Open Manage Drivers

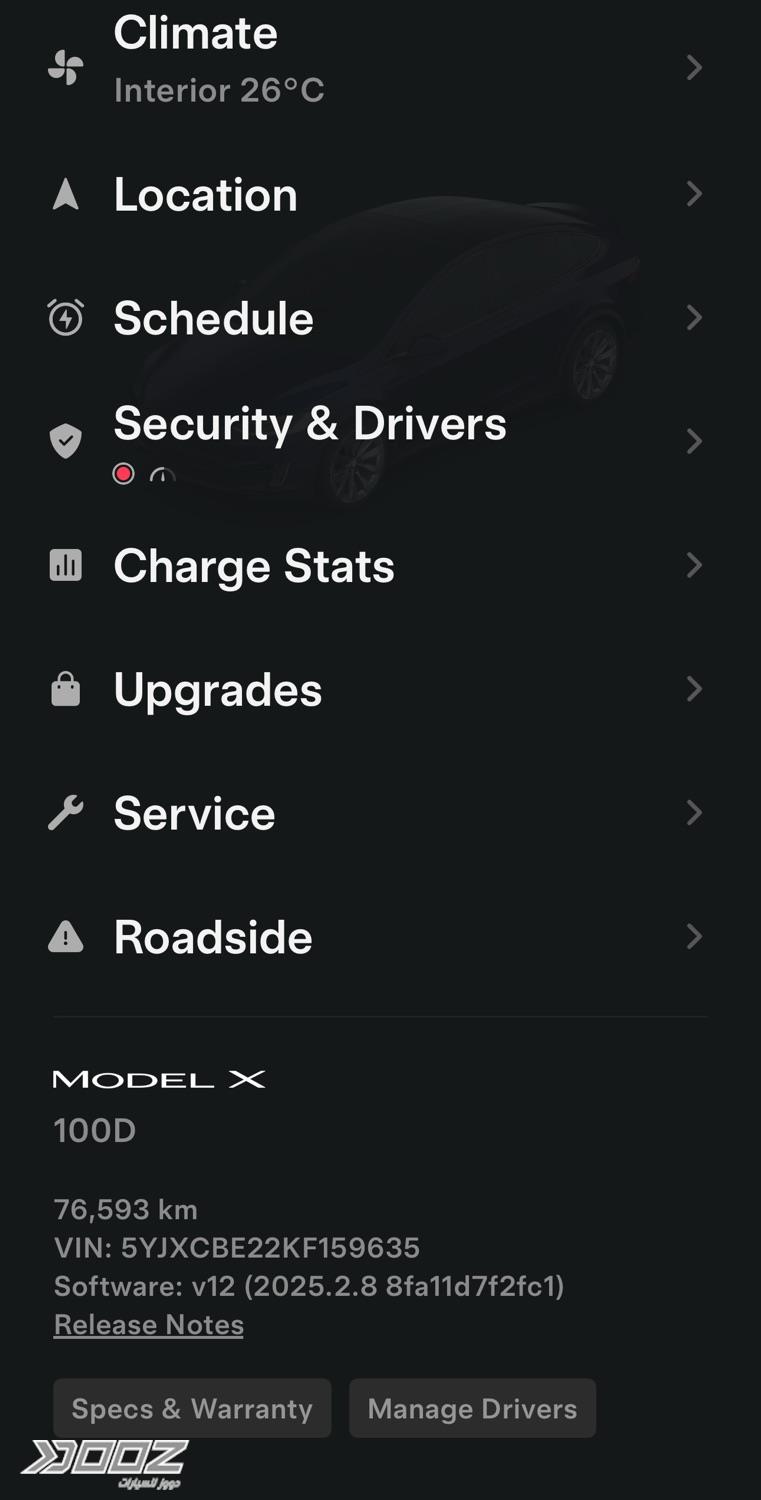(472, 1408)
